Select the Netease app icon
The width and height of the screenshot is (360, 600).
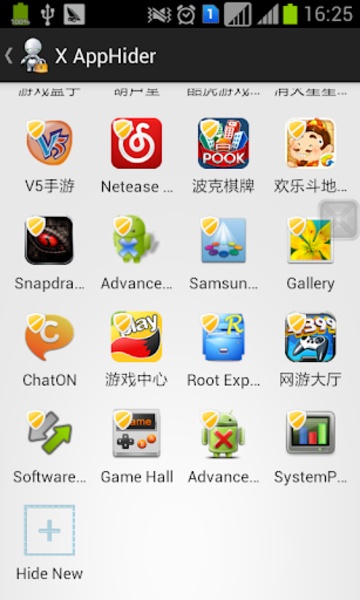pos(137,143)
